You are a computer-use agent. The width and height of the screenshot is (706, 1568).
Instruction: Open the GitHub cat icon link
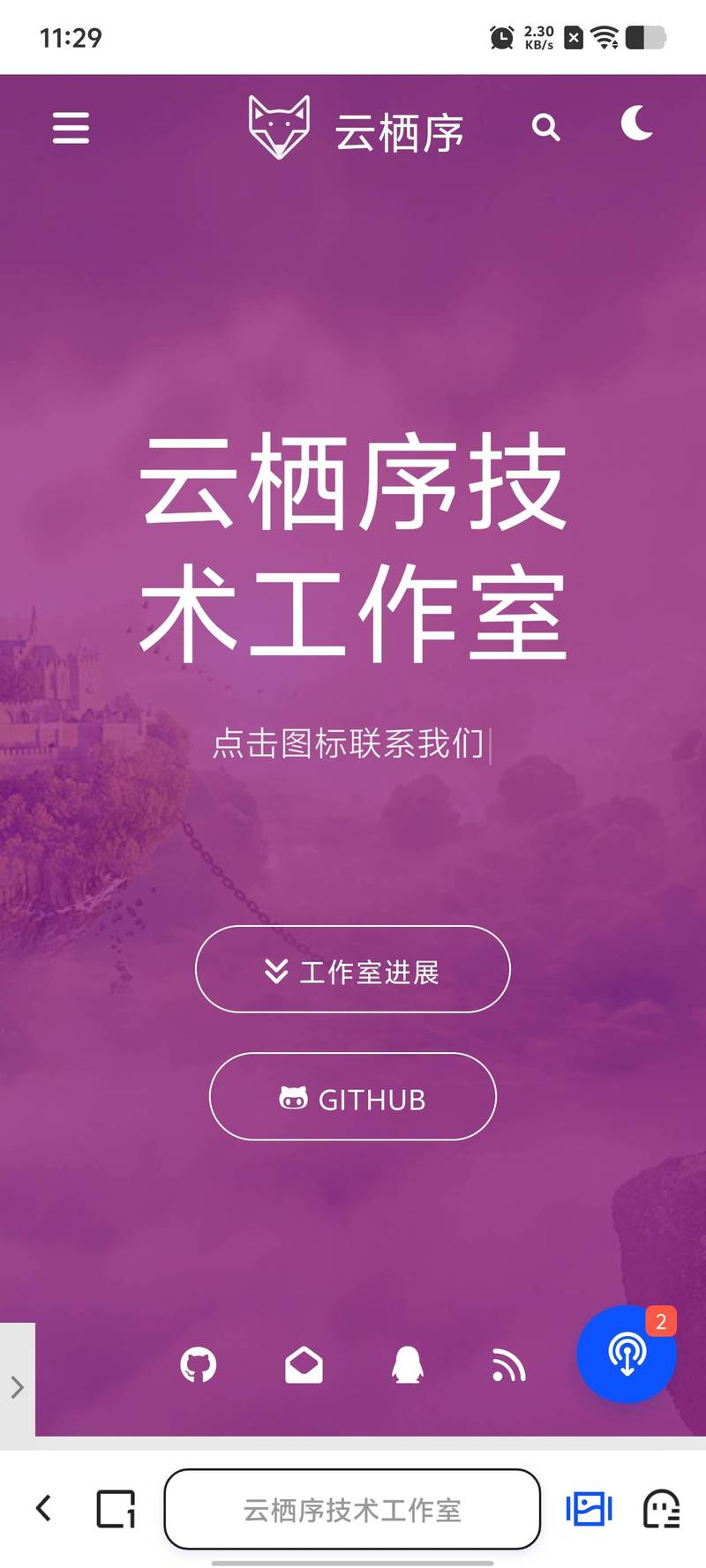click(199, 1365)
